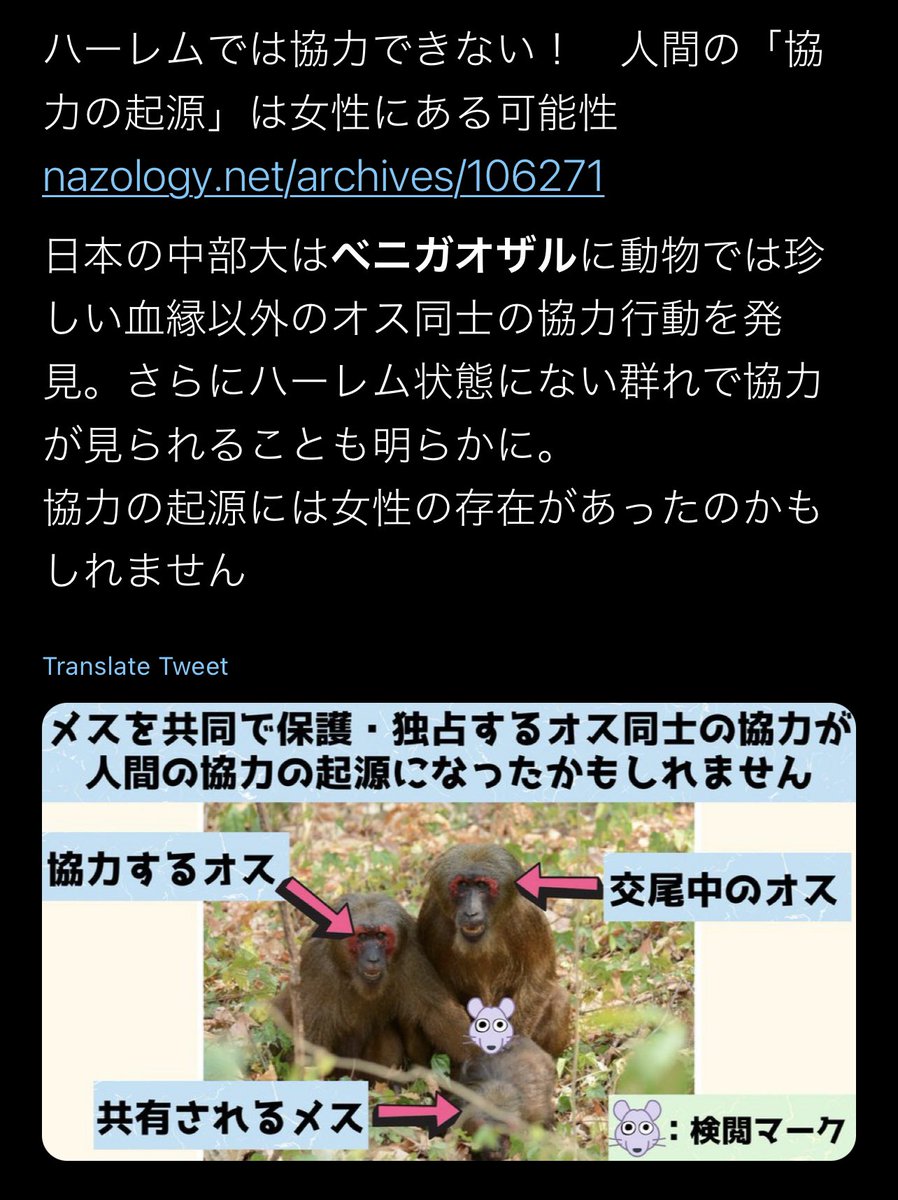
Task: Tap Translate Tweet
Action: click(x=136, y=666)
